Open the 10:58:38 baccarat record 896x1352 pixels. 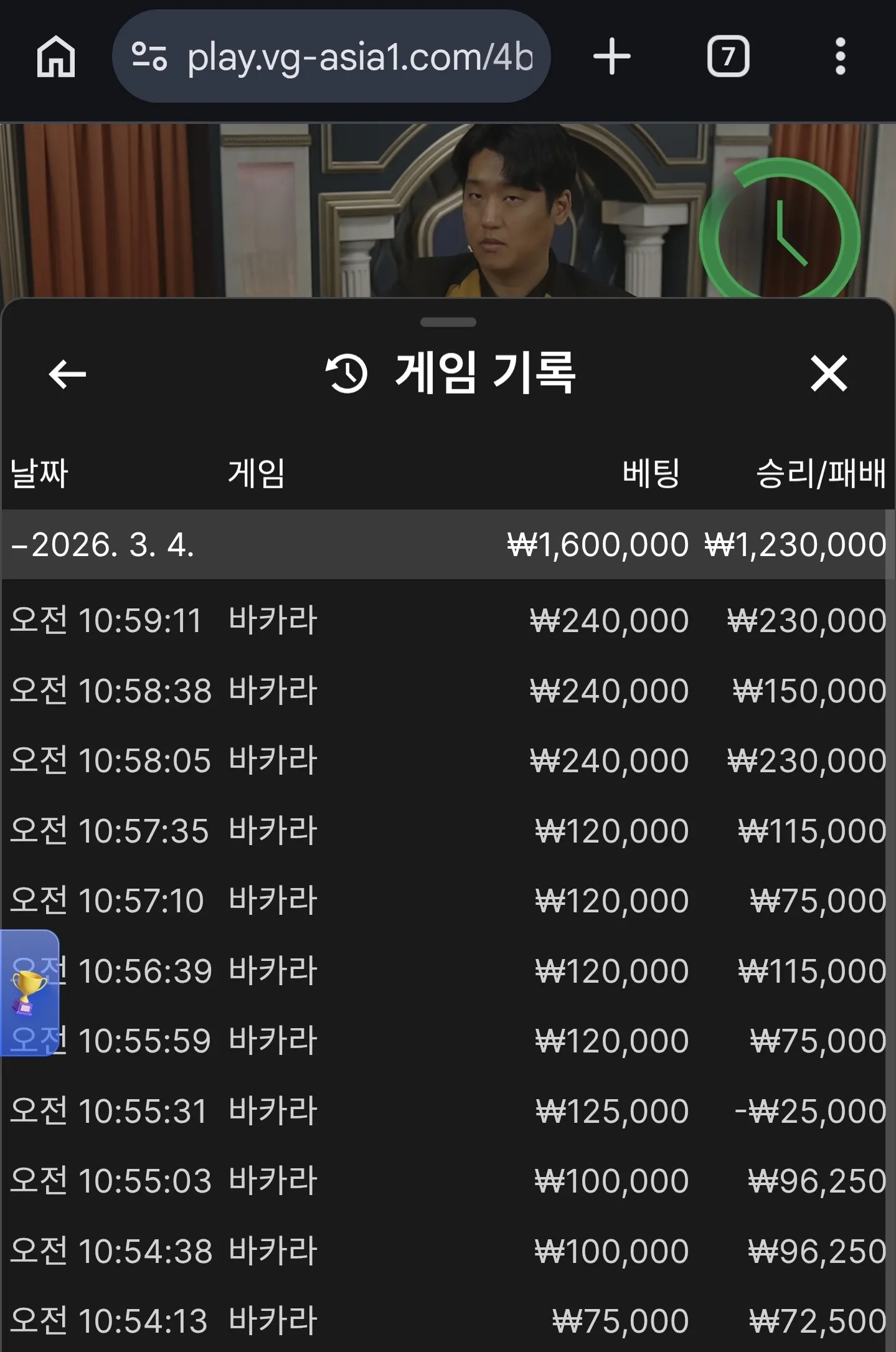pos(448,691)
